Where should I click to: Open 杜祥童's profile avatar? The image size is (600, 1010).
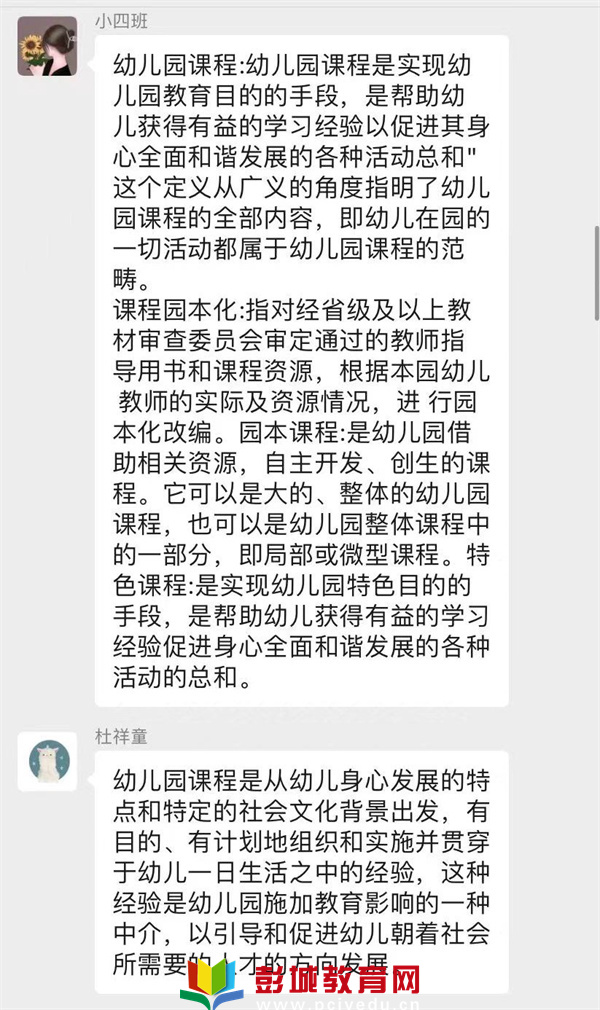coord(47,762)
